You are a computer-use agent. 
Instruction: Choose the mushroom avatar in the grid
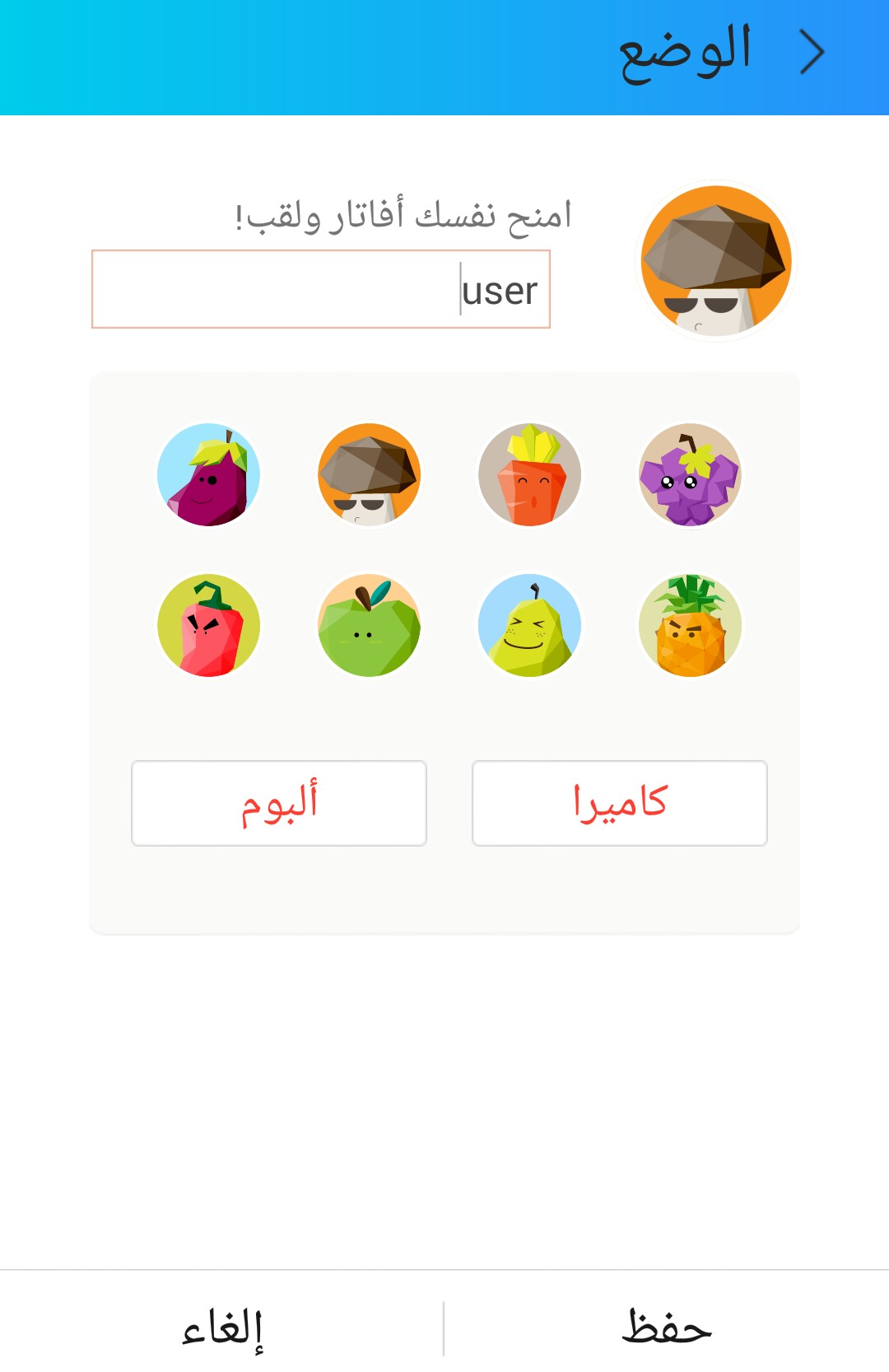pyautogui.click(x=370, y=475)
